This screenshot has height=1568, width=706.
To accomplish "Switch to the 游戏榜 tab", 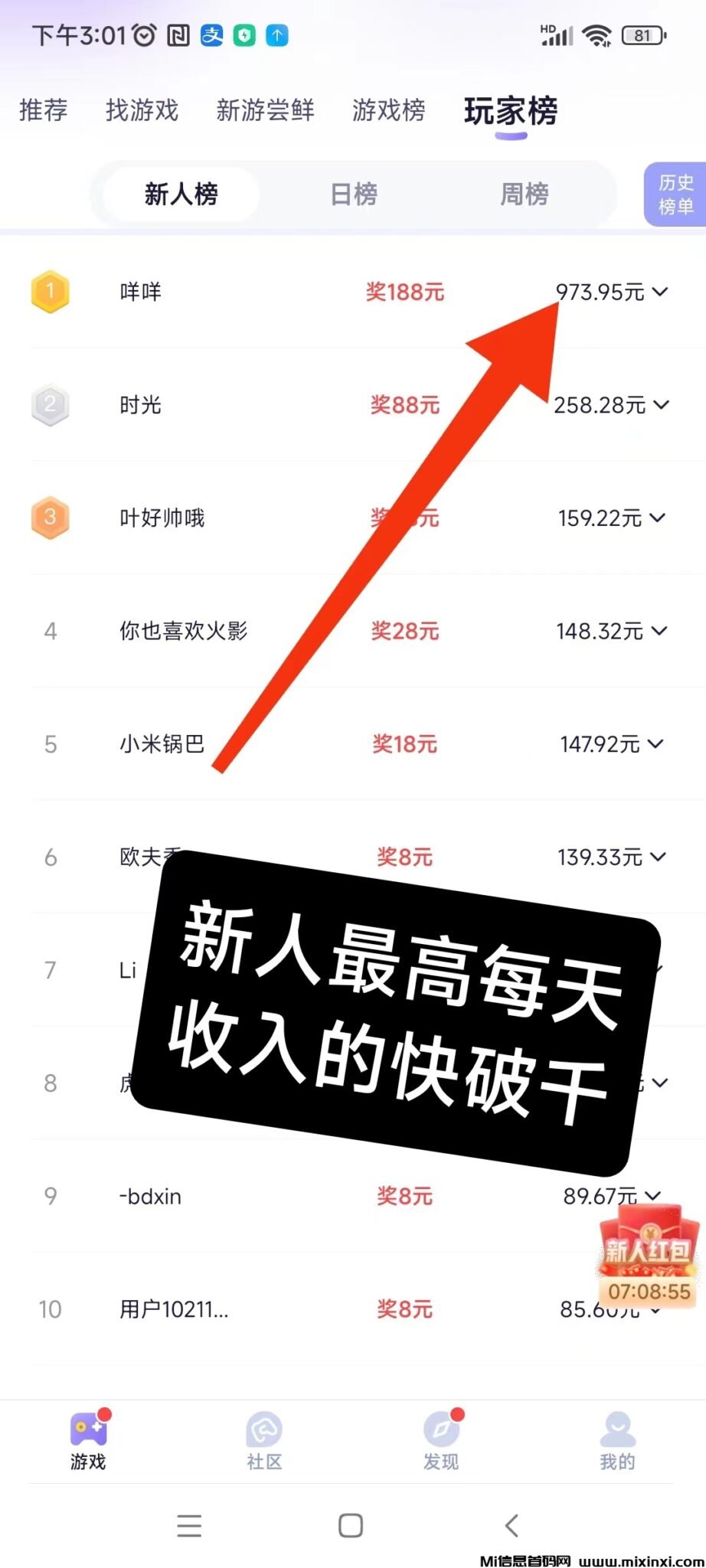I will (387, 111).
